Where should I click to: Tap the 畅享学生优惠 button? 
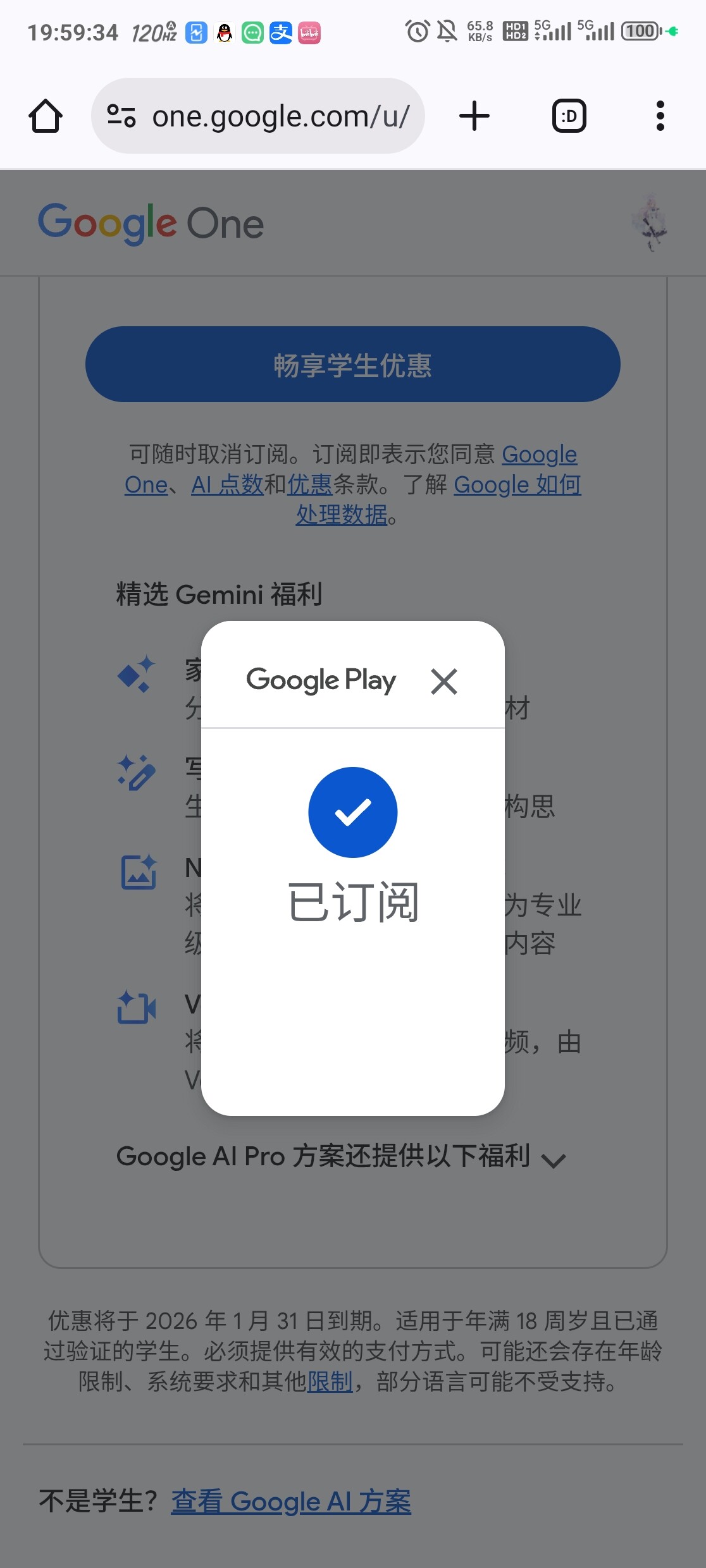pyautogui.click(x=353, y=364)
